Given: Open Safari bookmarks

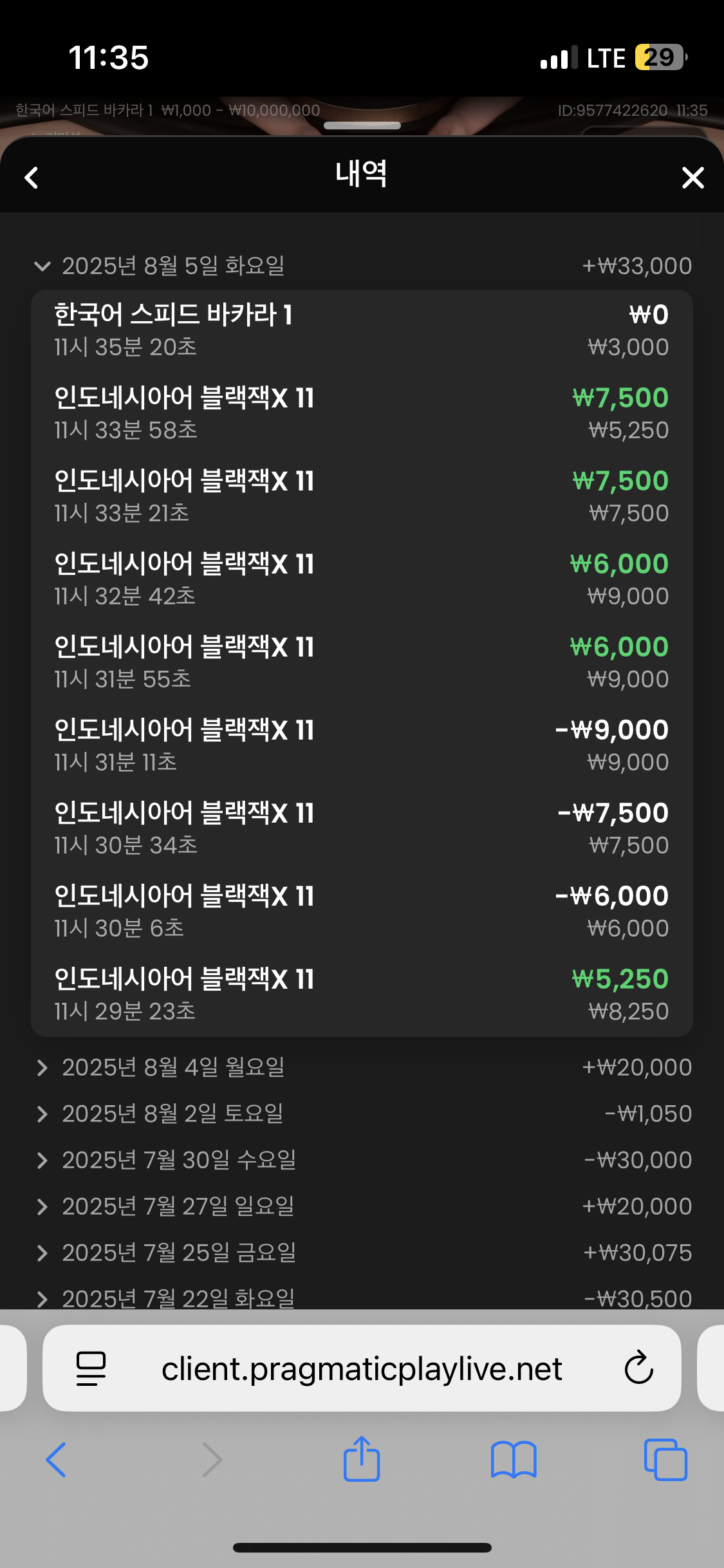Looking at the screenshot, I should pyautogui.click(x=514, y=1460).
